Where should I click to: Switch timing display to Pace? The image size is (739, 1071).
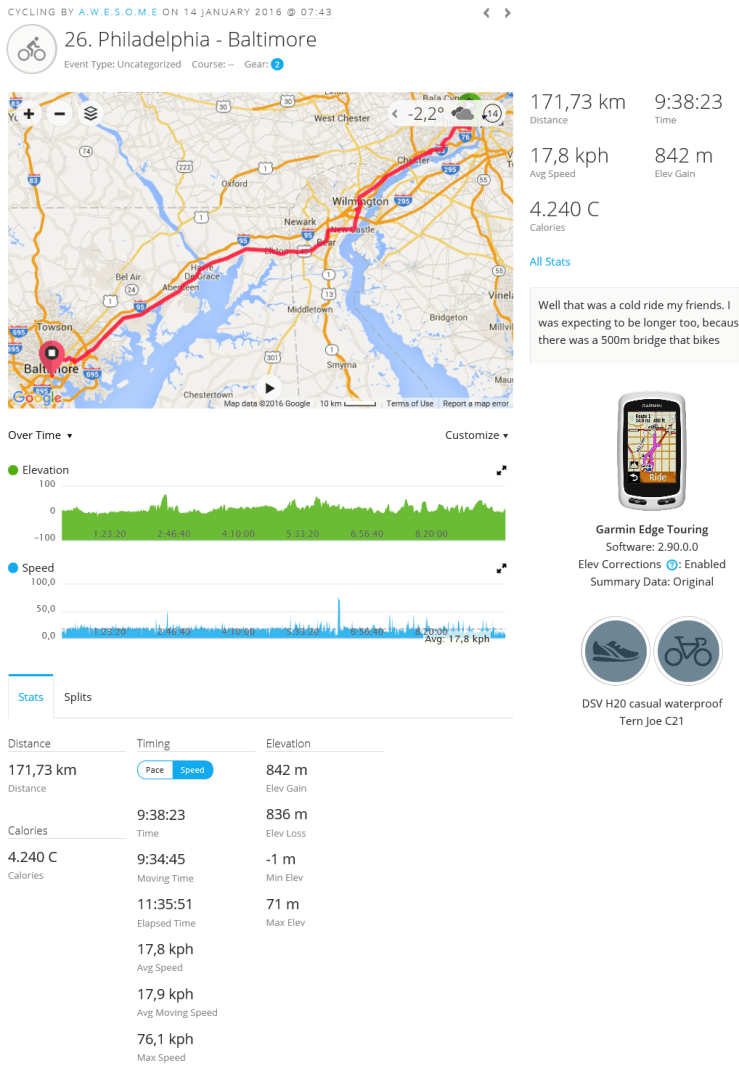(x=155, y=770)
